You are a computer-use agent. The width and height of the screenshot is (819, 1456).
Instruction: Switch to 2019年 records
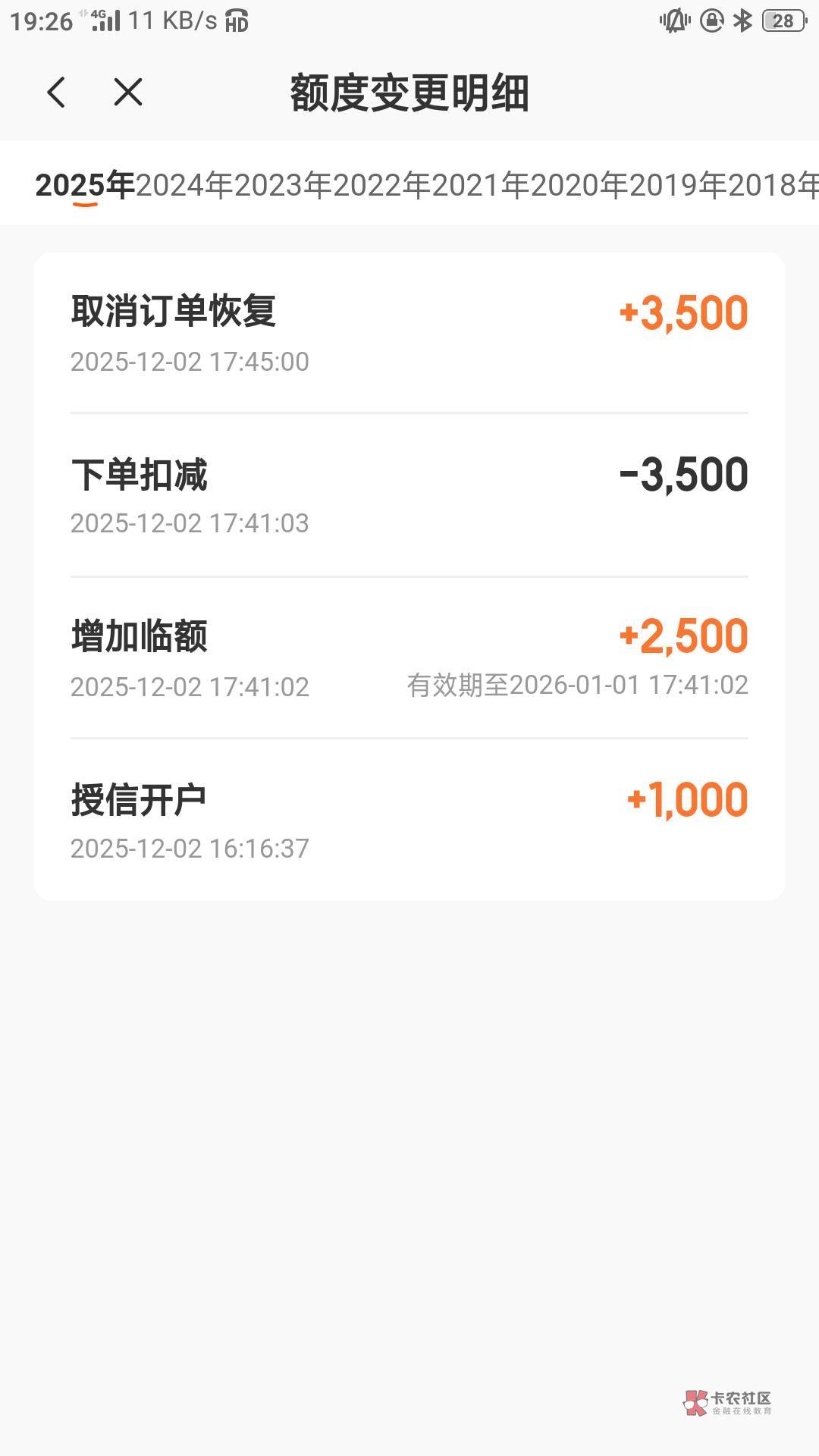coord(677,185)
